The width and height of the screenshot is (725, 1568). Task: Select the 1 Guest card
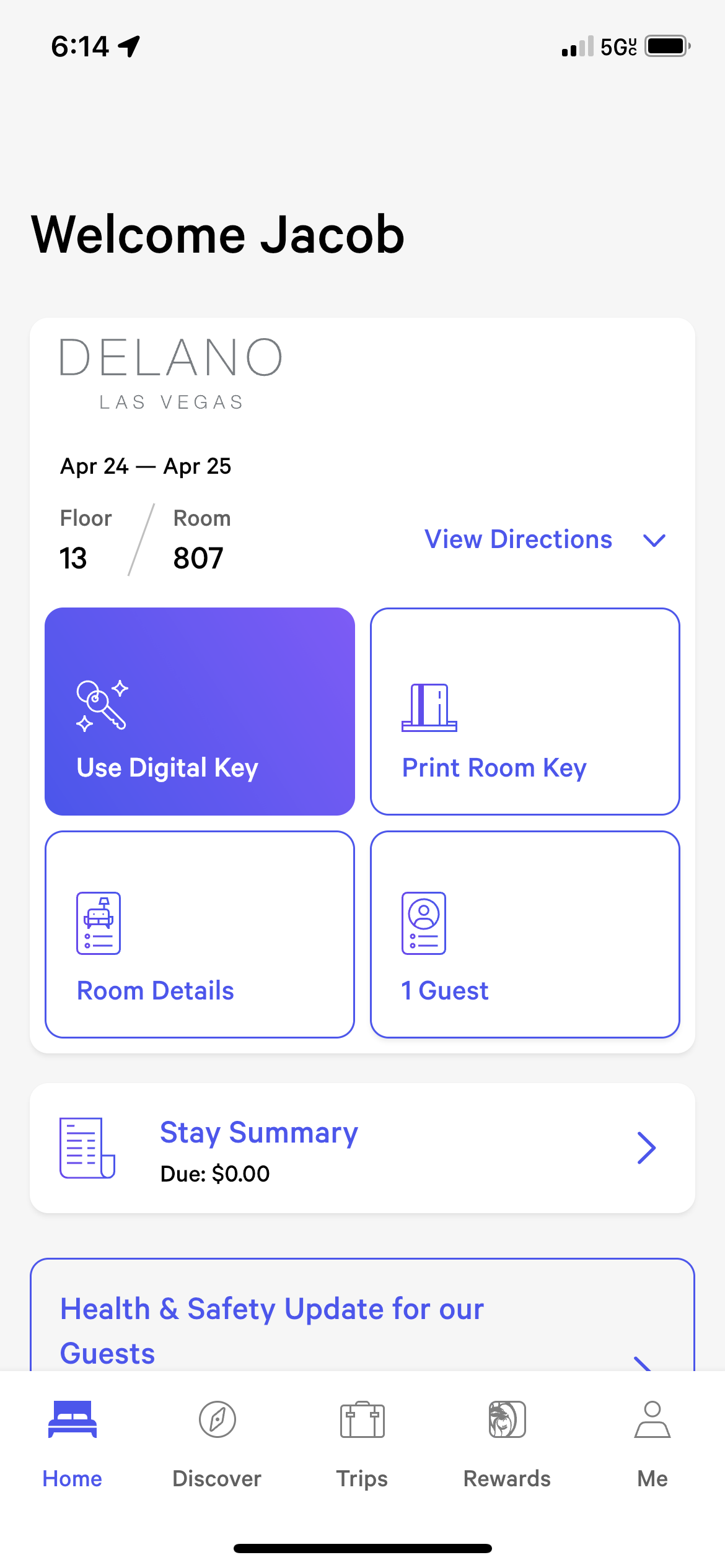point(525,934)
